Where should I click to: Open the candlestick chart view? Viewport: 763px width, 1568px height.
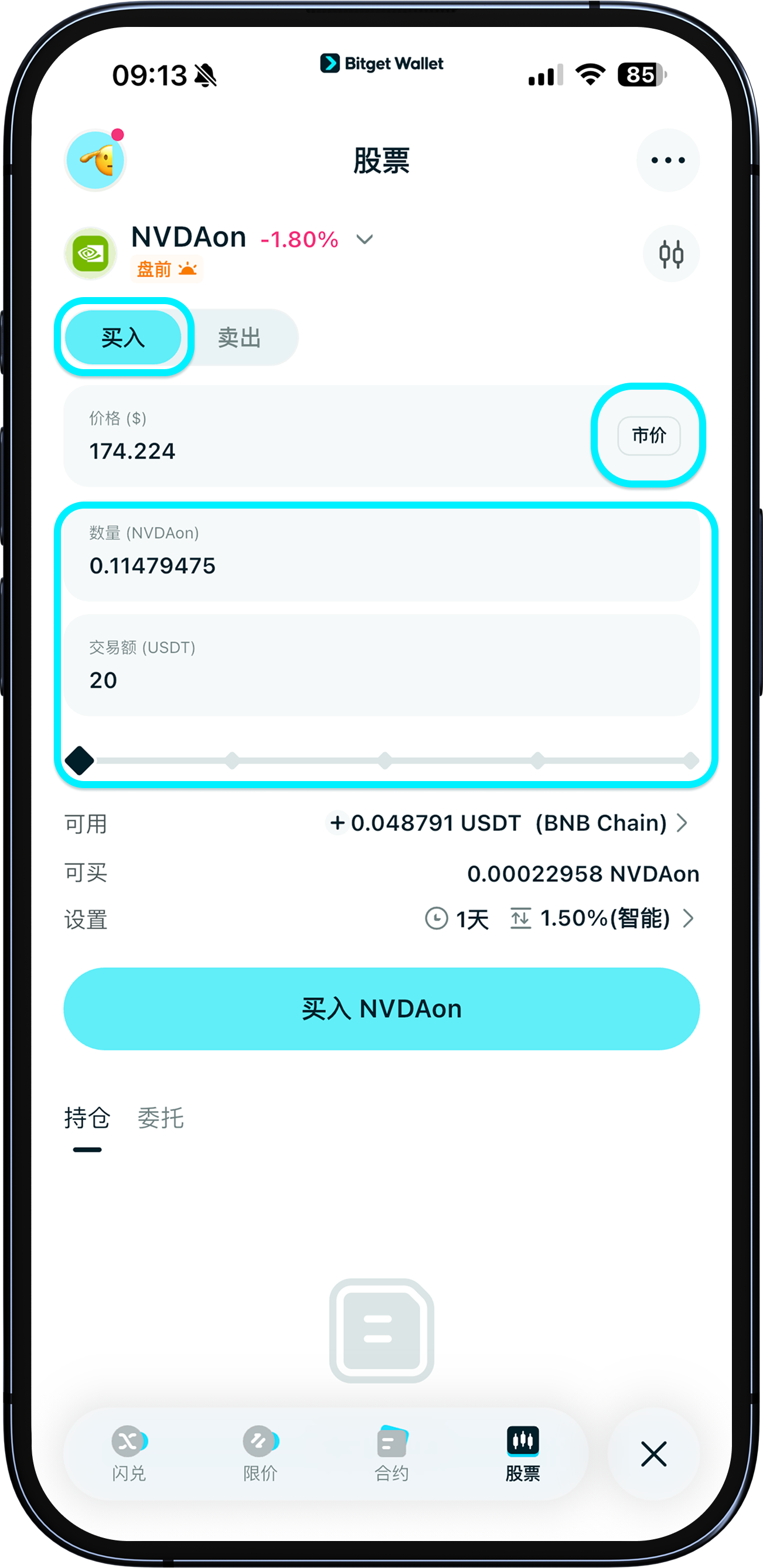tap(670, 254)
